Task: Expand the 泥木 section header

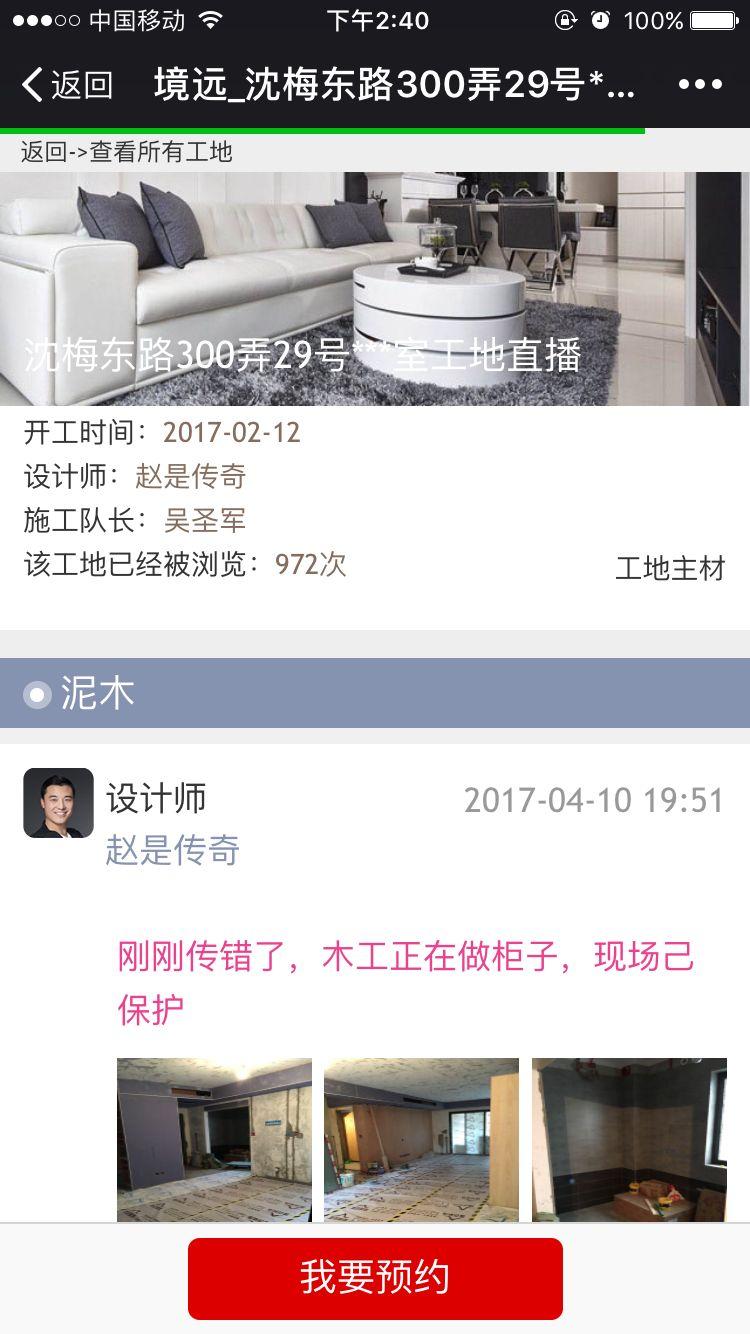Action: (x=375, y=693)
